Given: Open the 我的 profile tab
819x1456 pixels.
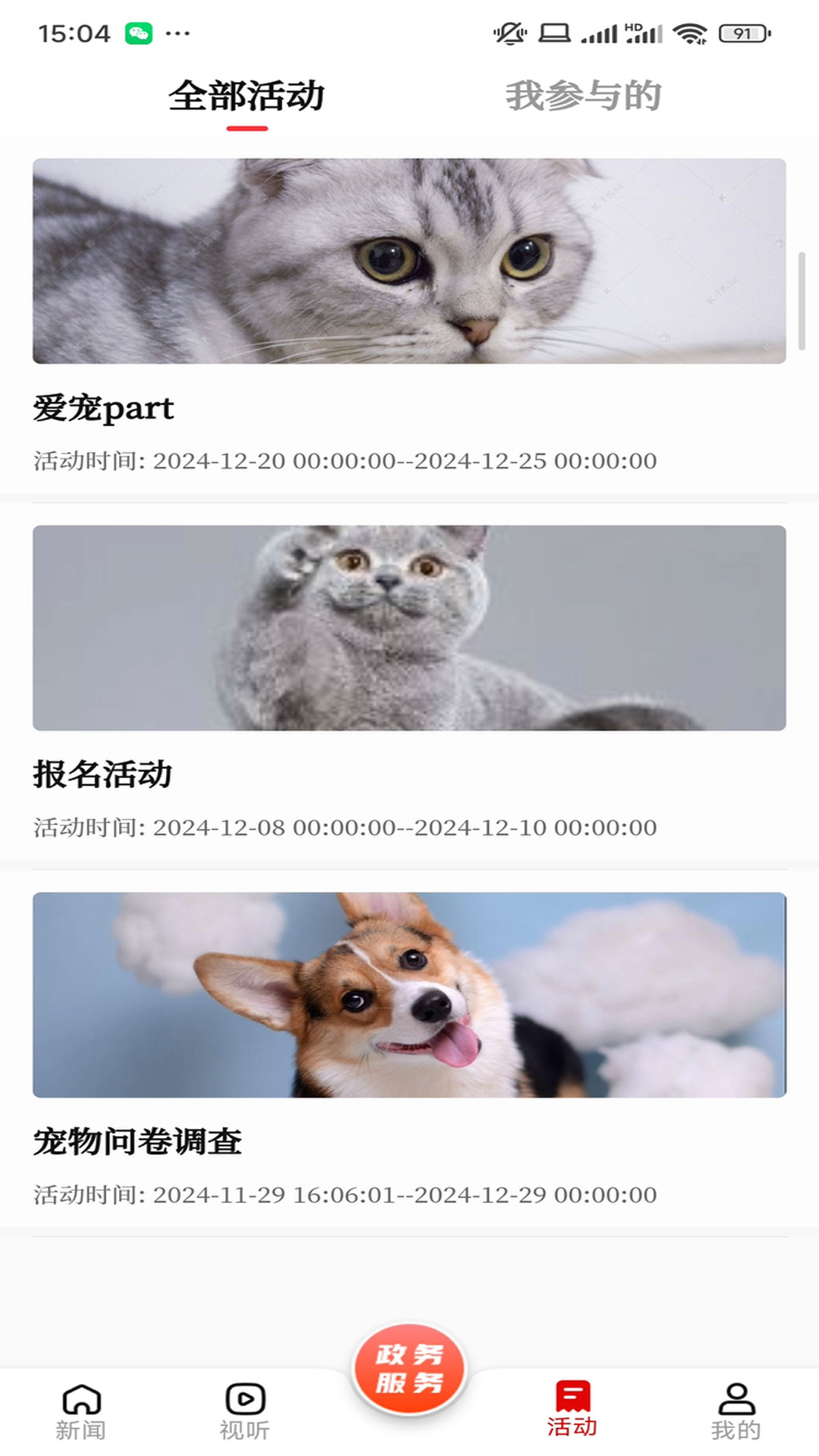Looking at the screenshot, I should pyautogui.click(x=736, y=1412).
